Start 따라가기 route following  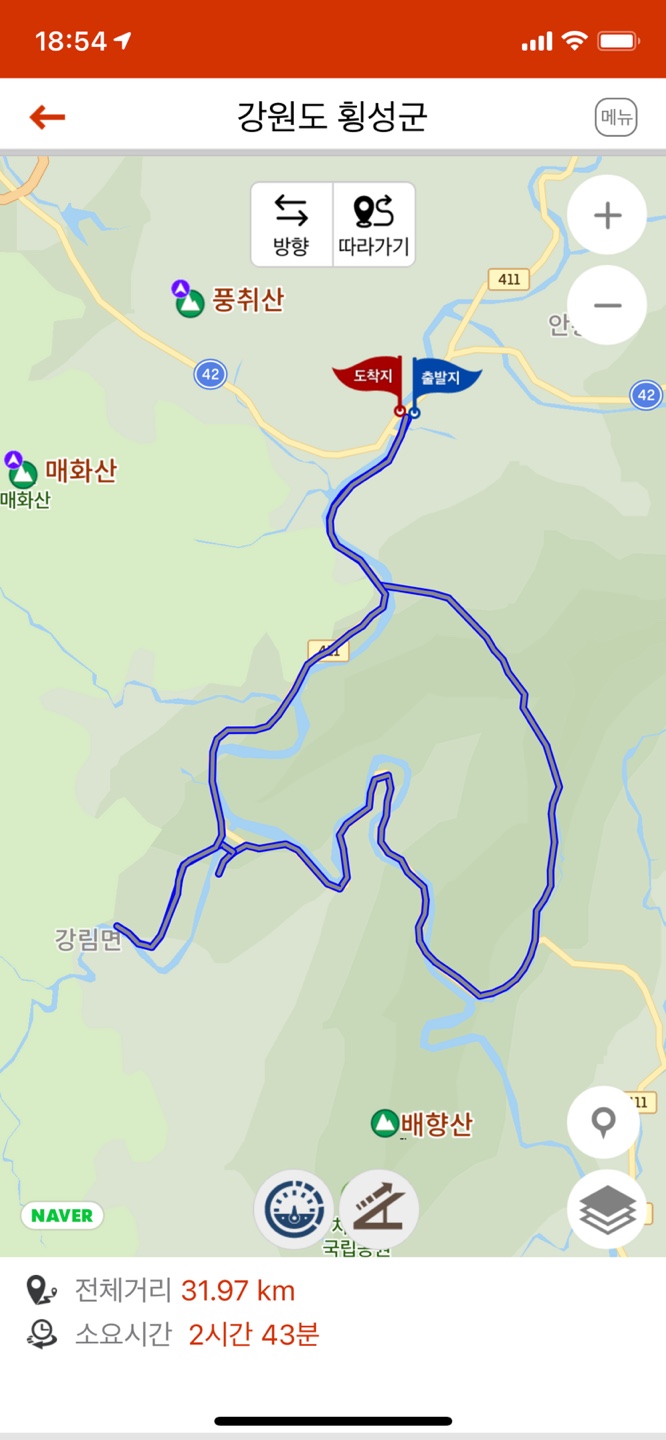[x=374, y=224]
